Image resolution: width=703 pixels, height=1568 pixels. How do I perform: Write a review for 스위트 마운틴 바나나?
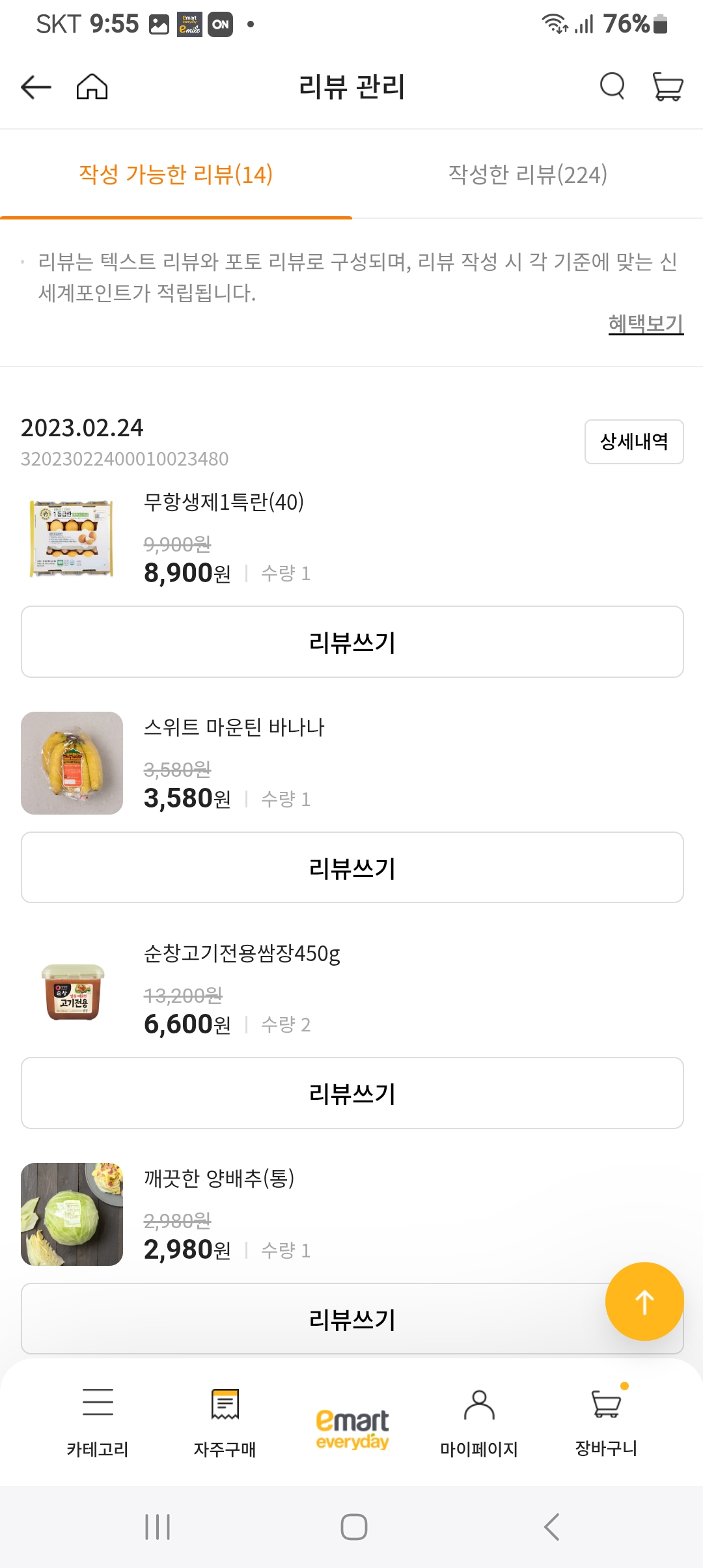coord(351,867)
